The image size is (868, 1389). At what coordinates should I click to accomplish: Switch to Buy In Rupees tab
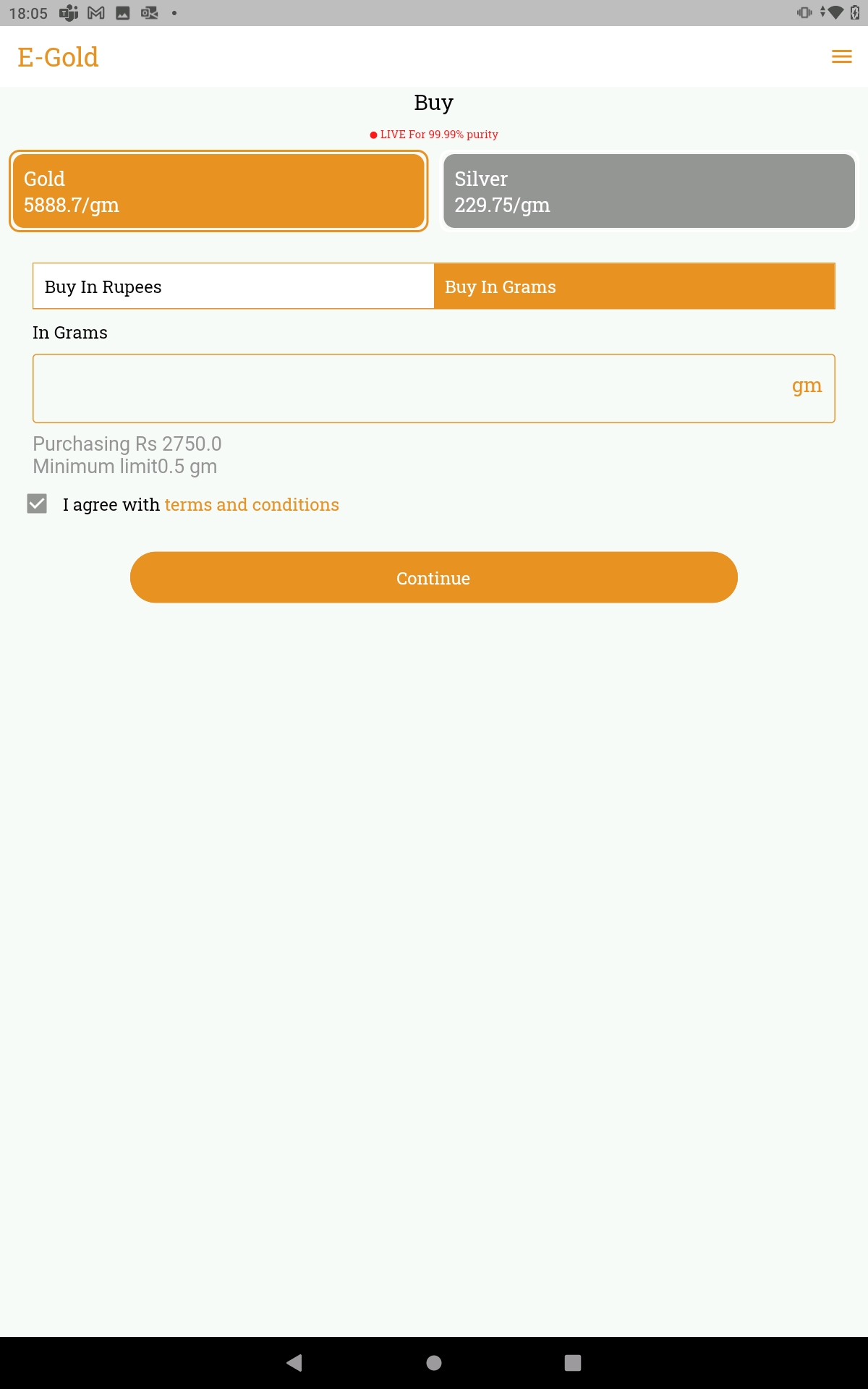click(234, 286)
